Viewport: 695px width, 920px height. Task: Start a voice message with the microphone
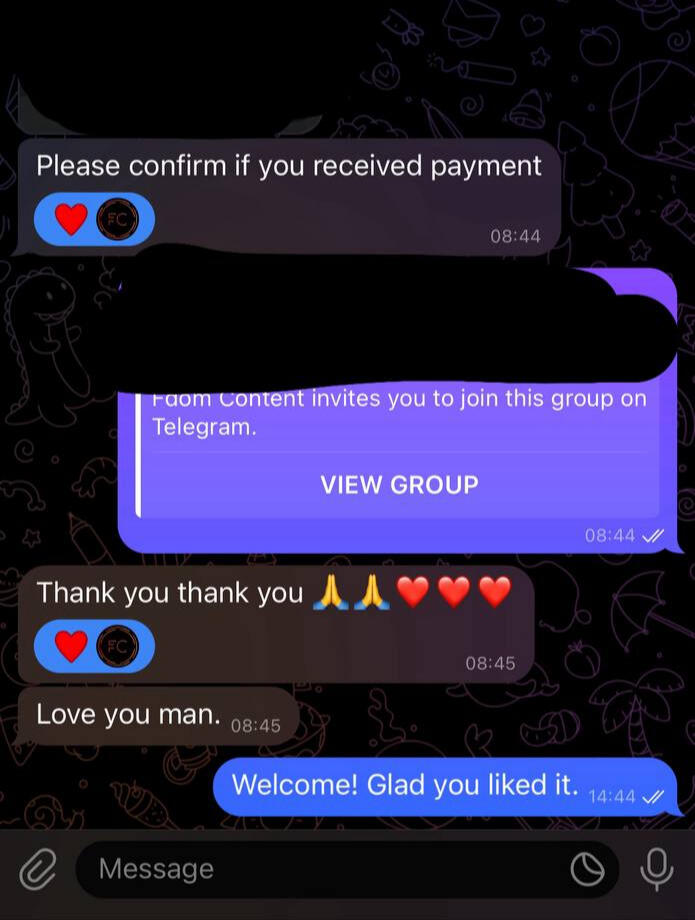point(656,869)
